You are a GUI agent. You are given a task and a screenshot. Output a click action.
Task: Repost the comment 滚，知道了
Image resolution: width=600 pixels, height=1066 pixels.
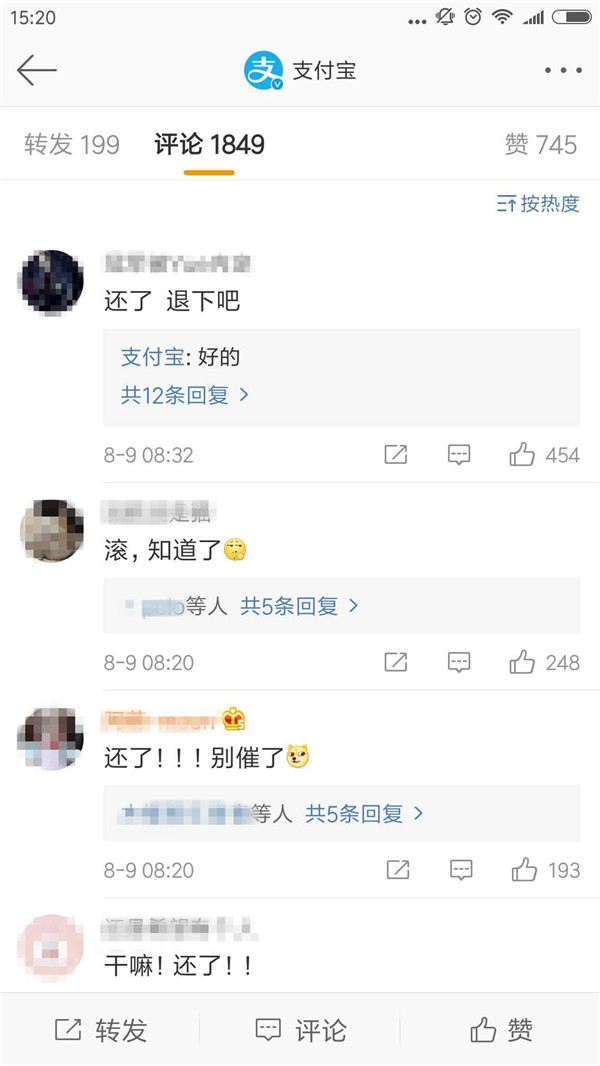tap(396, 662)
